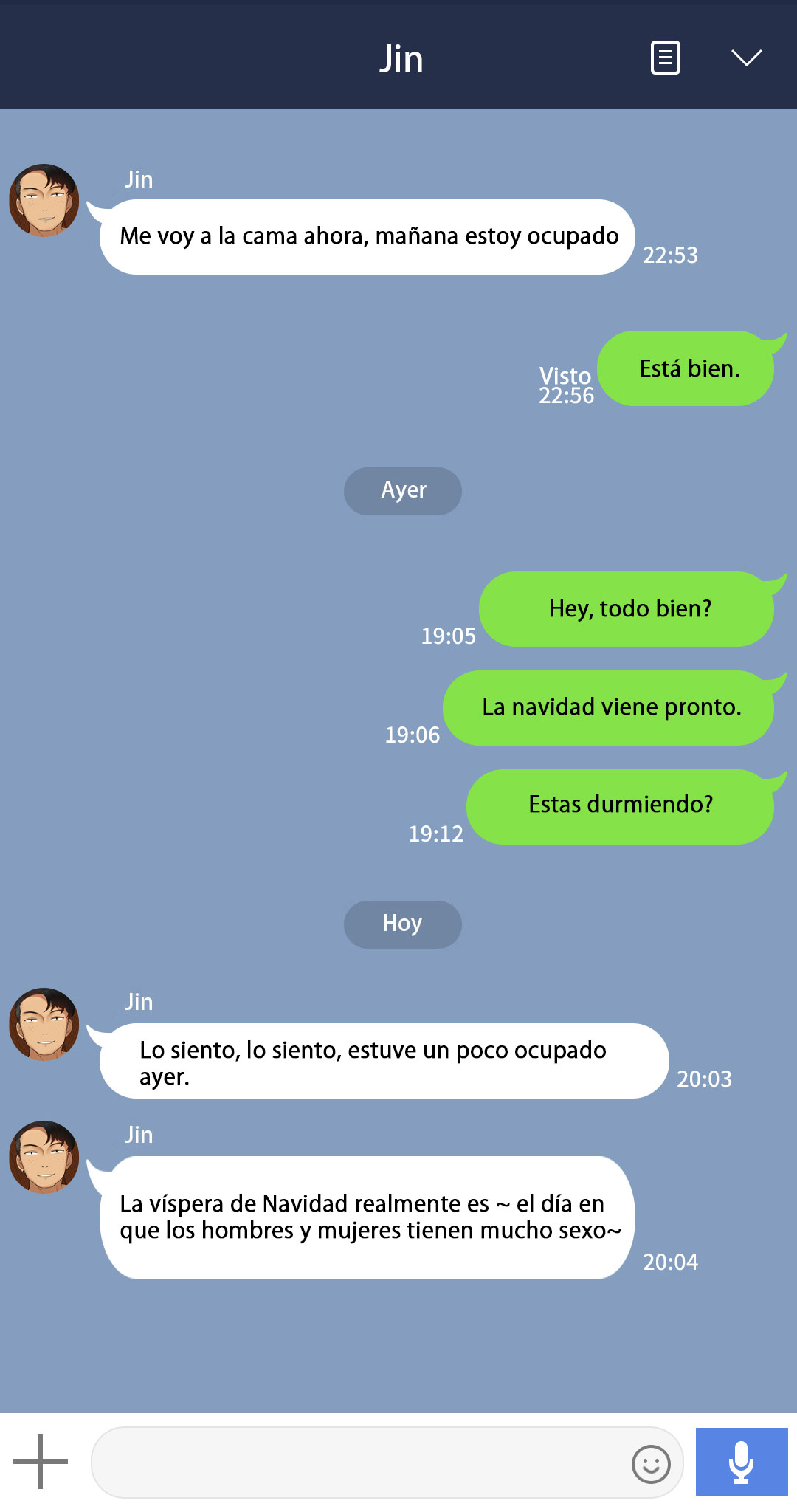Open the emoji sticker picker
Image resolution: width=797 pixels, height=1512 pixels.
click(651, 1463)
